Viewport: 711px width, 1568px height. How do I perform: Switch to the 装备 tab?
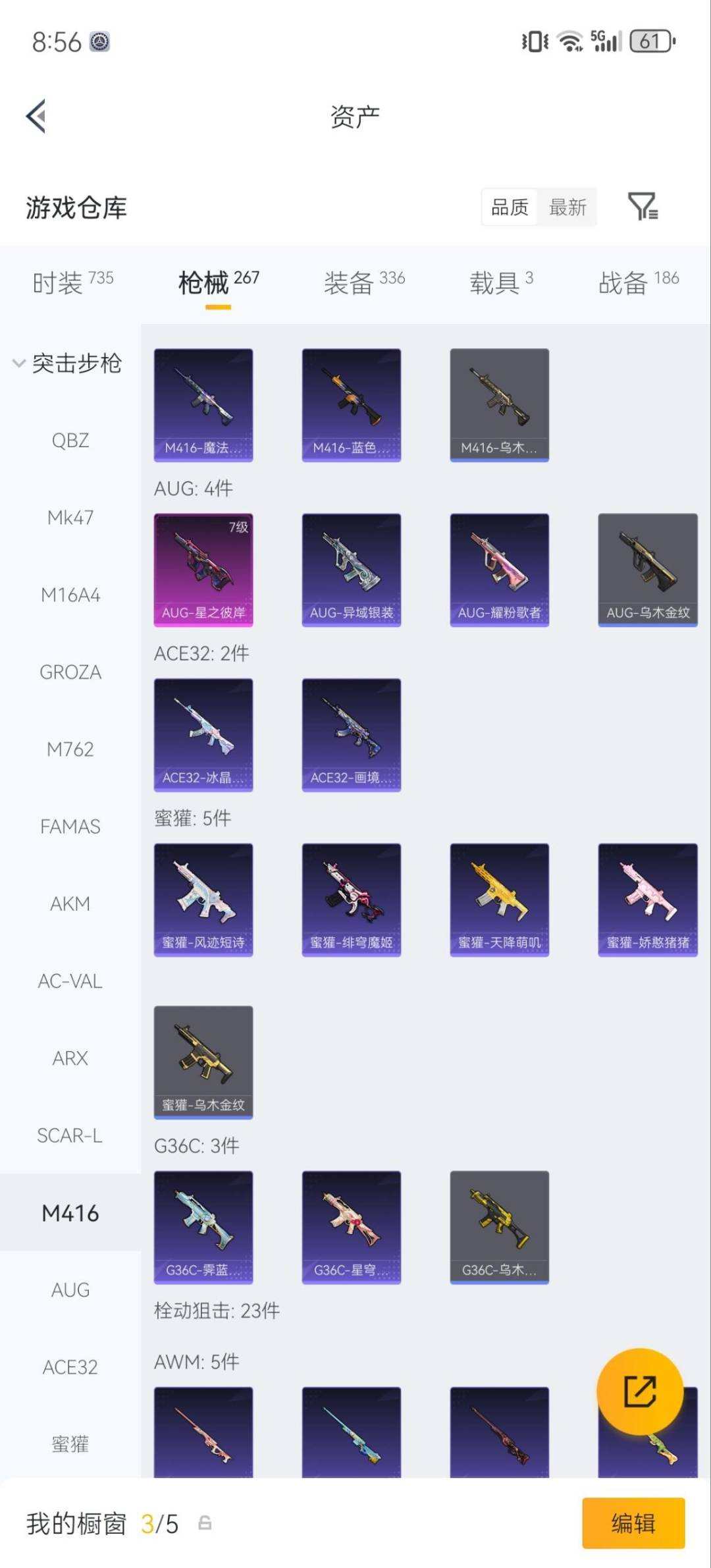click(364, 283)
